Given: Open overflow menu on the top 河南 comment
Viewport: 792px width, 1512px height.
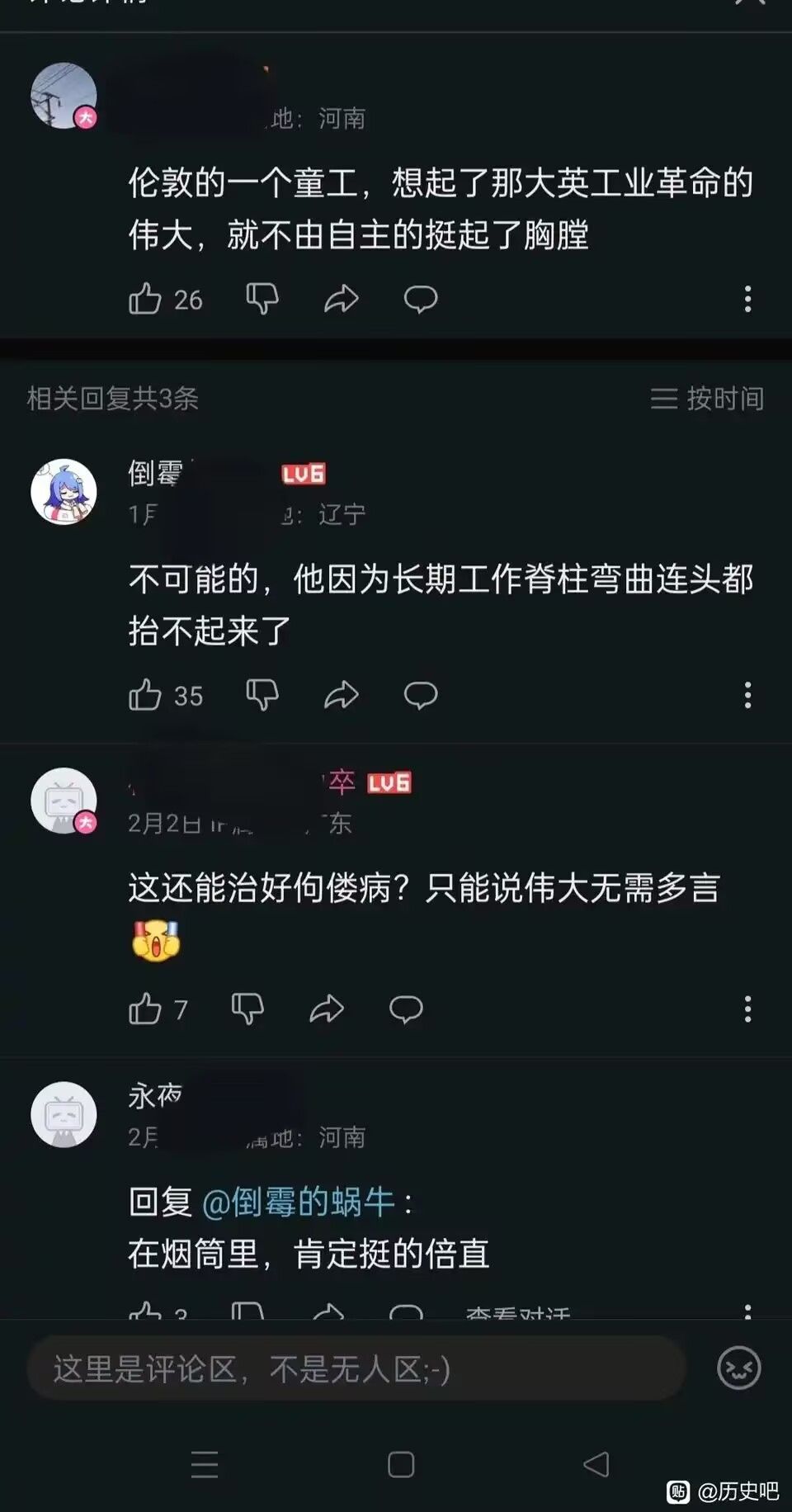Looking at the screenshot, I should tap(747, 299).
